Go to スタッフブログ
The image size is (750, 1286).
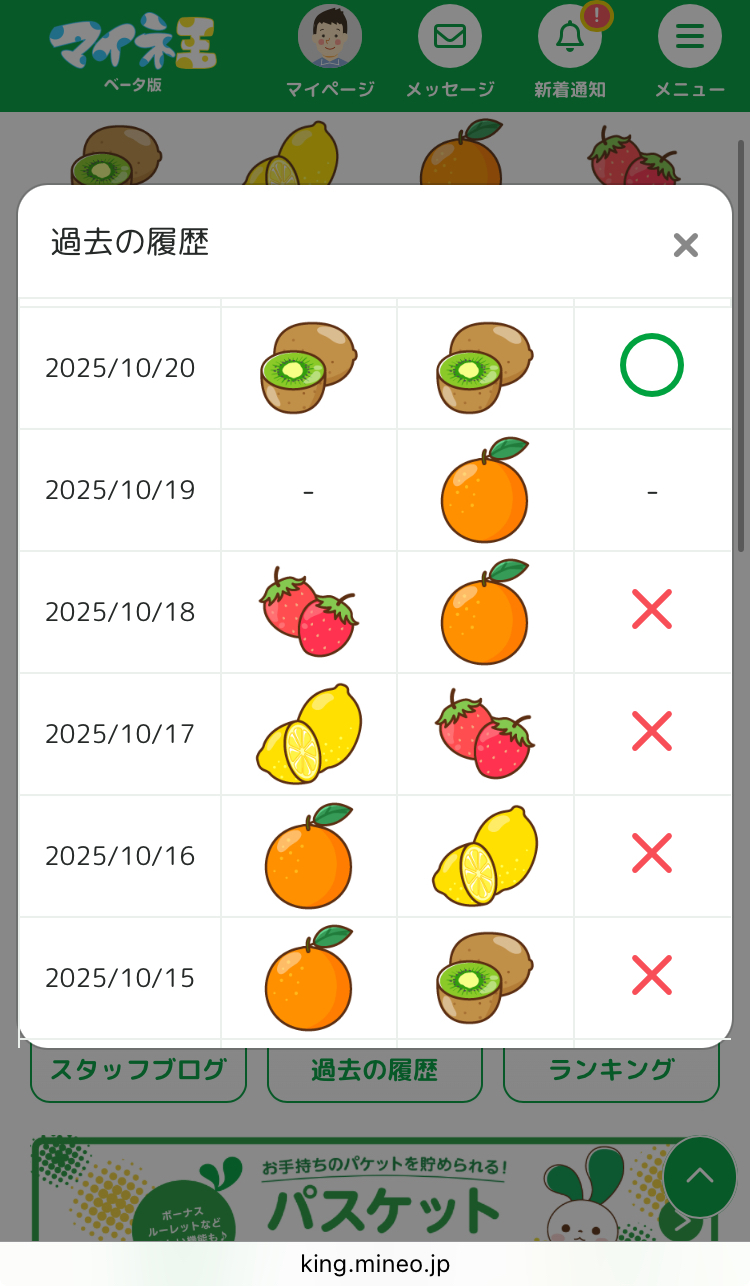[138, 1071]
